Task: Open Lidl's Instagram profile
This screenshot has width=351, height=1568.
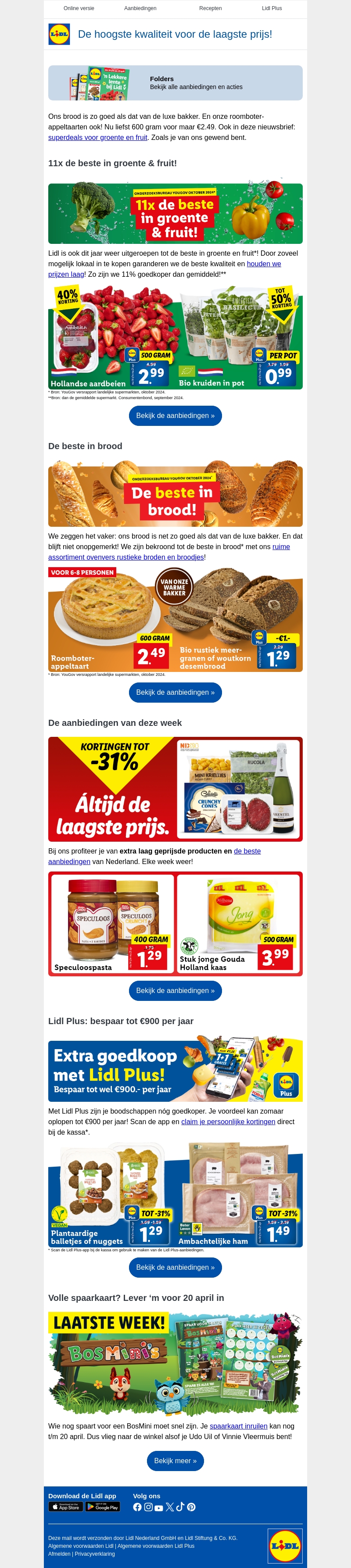Action: [148, 1507]
